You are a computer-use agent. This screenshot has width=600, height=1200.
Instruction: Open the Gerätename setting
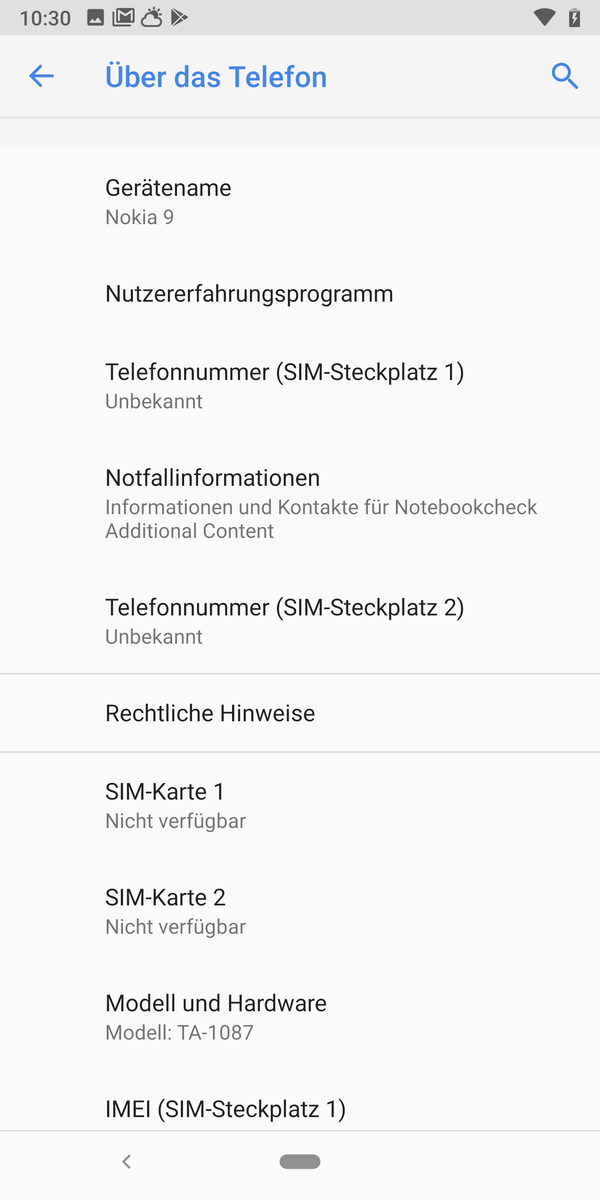300,201
